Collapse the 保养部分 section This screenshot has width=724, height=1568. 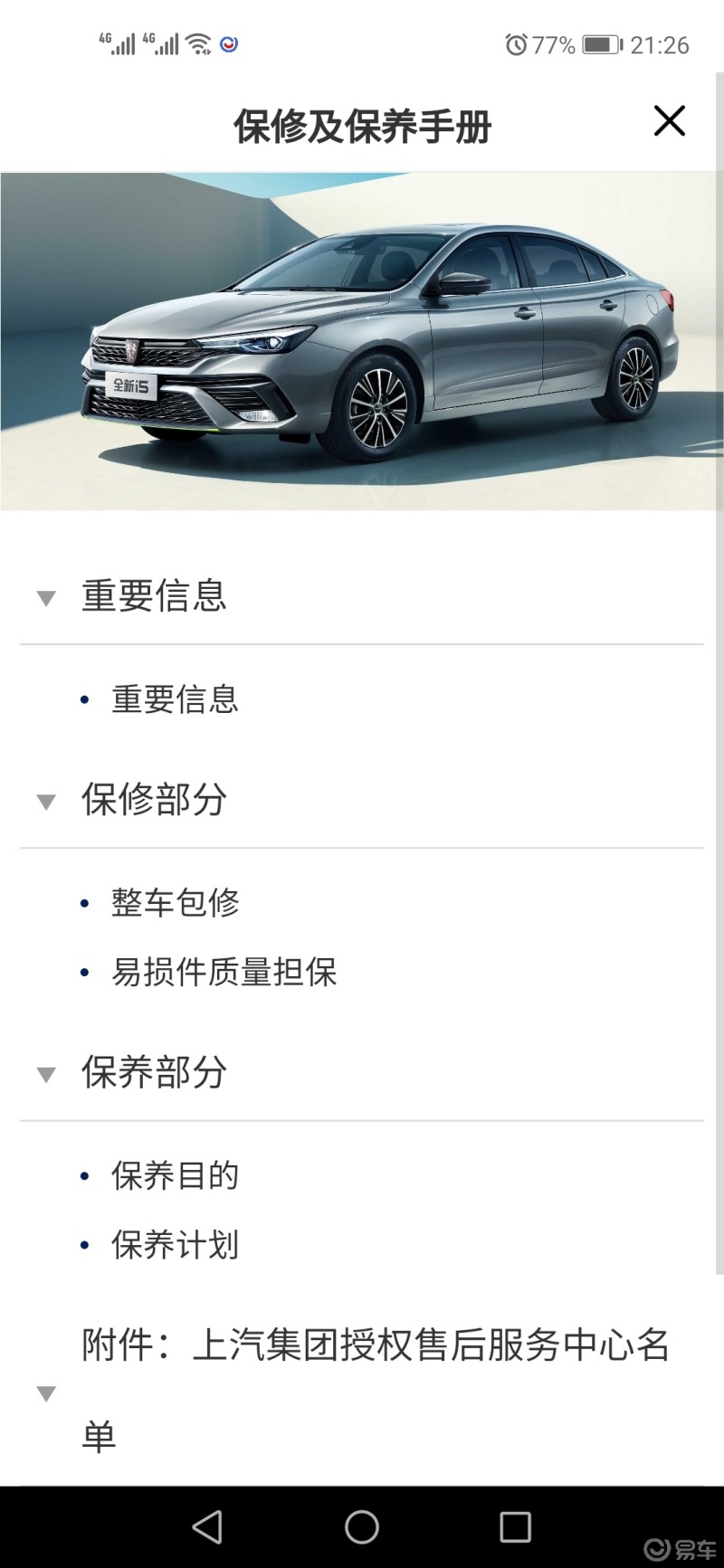tap(45, 1075)
